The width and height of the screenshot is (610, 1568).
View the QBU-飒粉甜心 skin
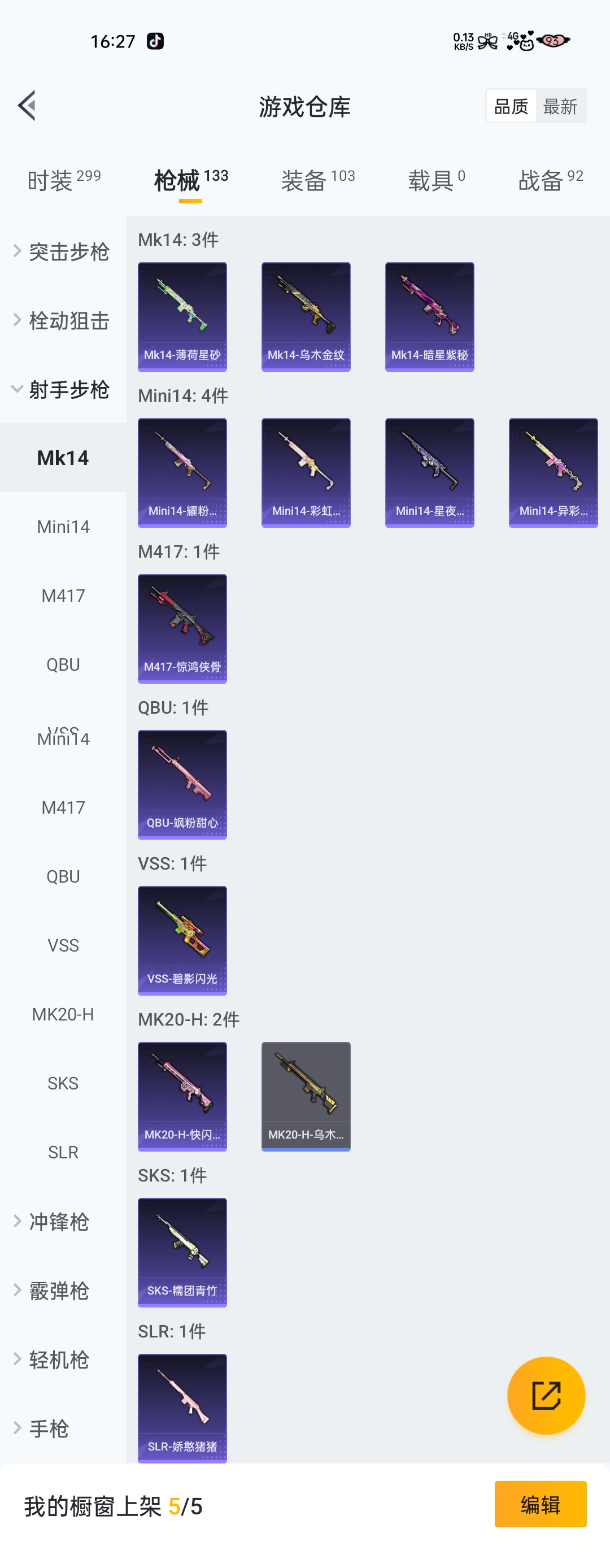(182, 784)
